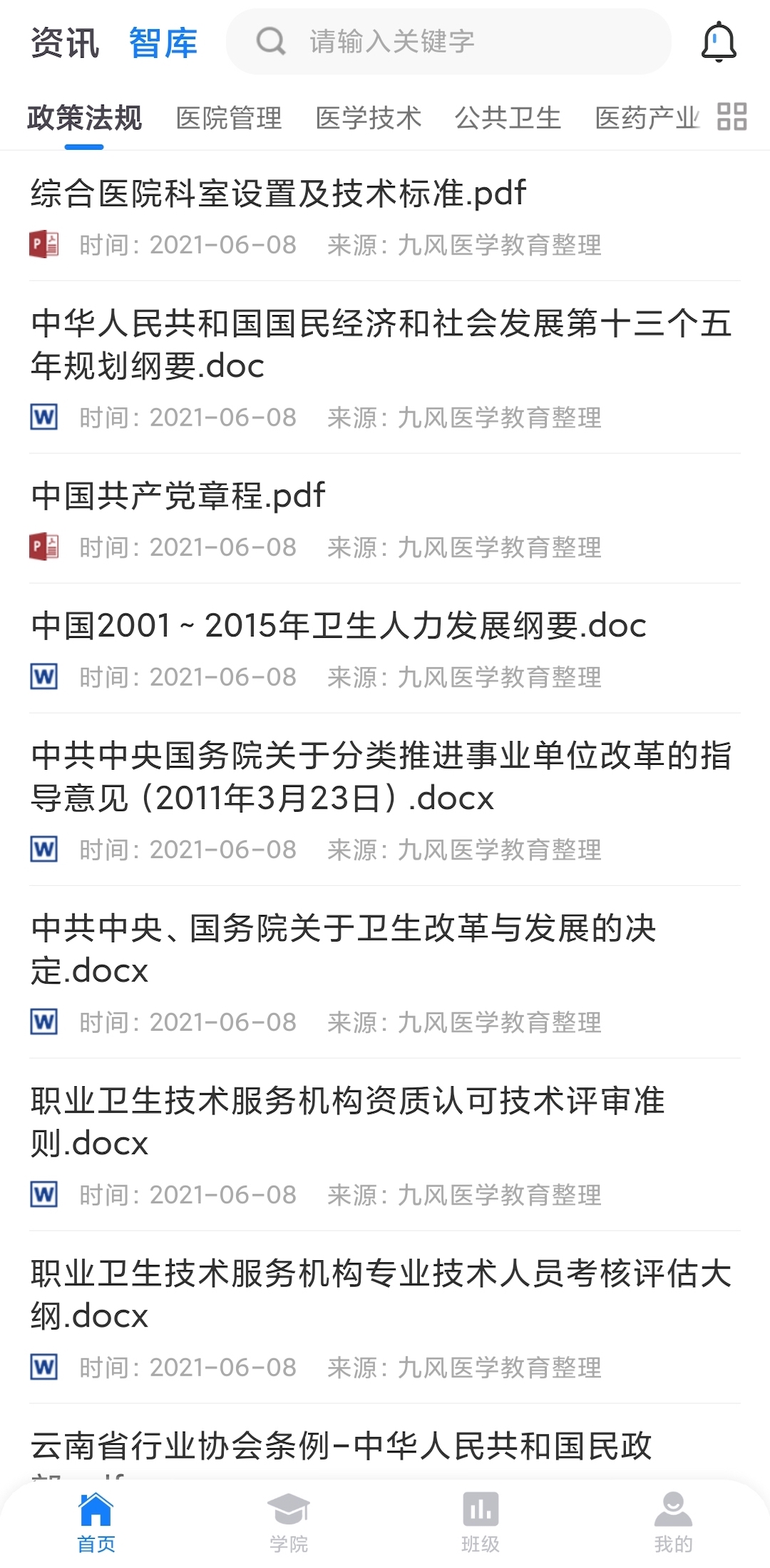Open the notification bell icon
Viewport: 770px width, 1568px height.
coord(719,41)
